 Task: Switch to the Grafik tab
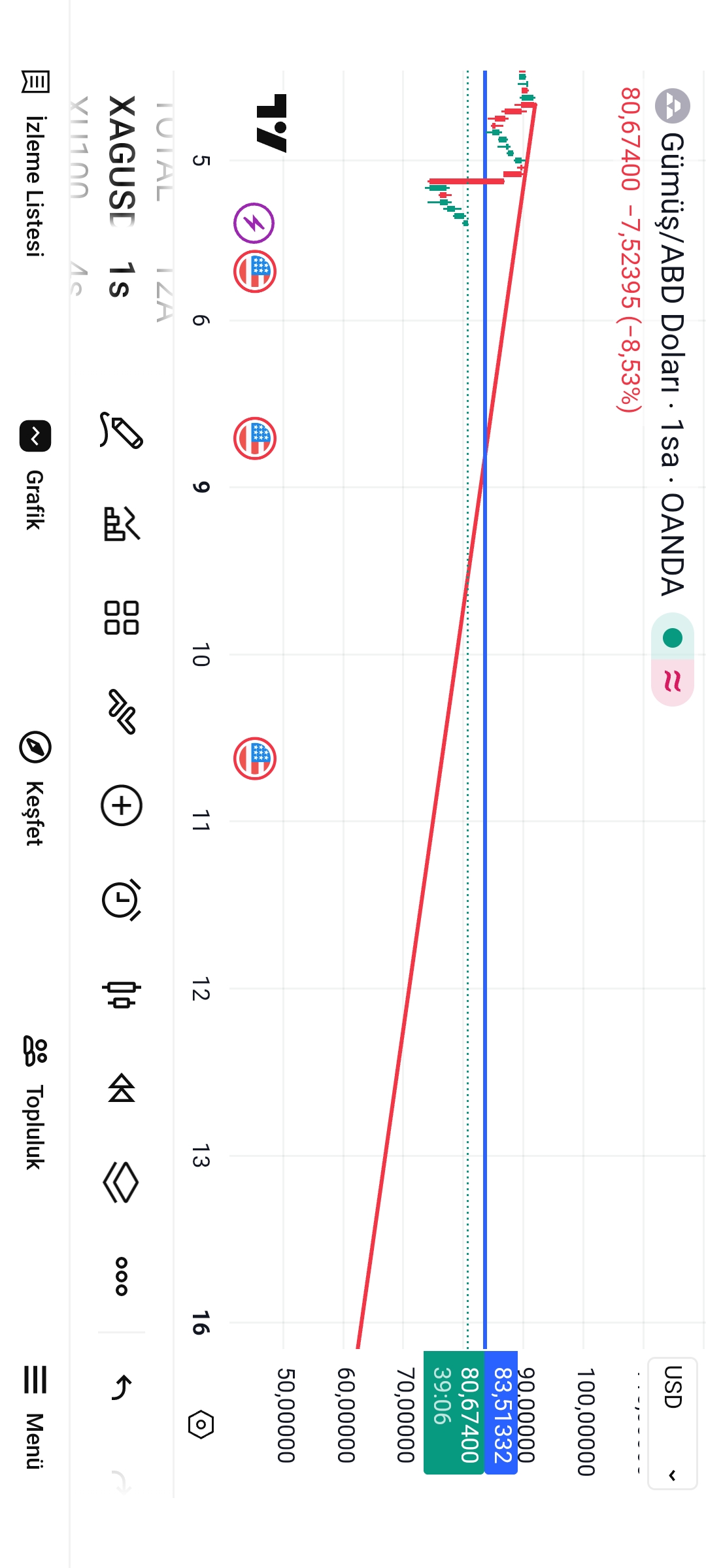(x=35, y=475)
